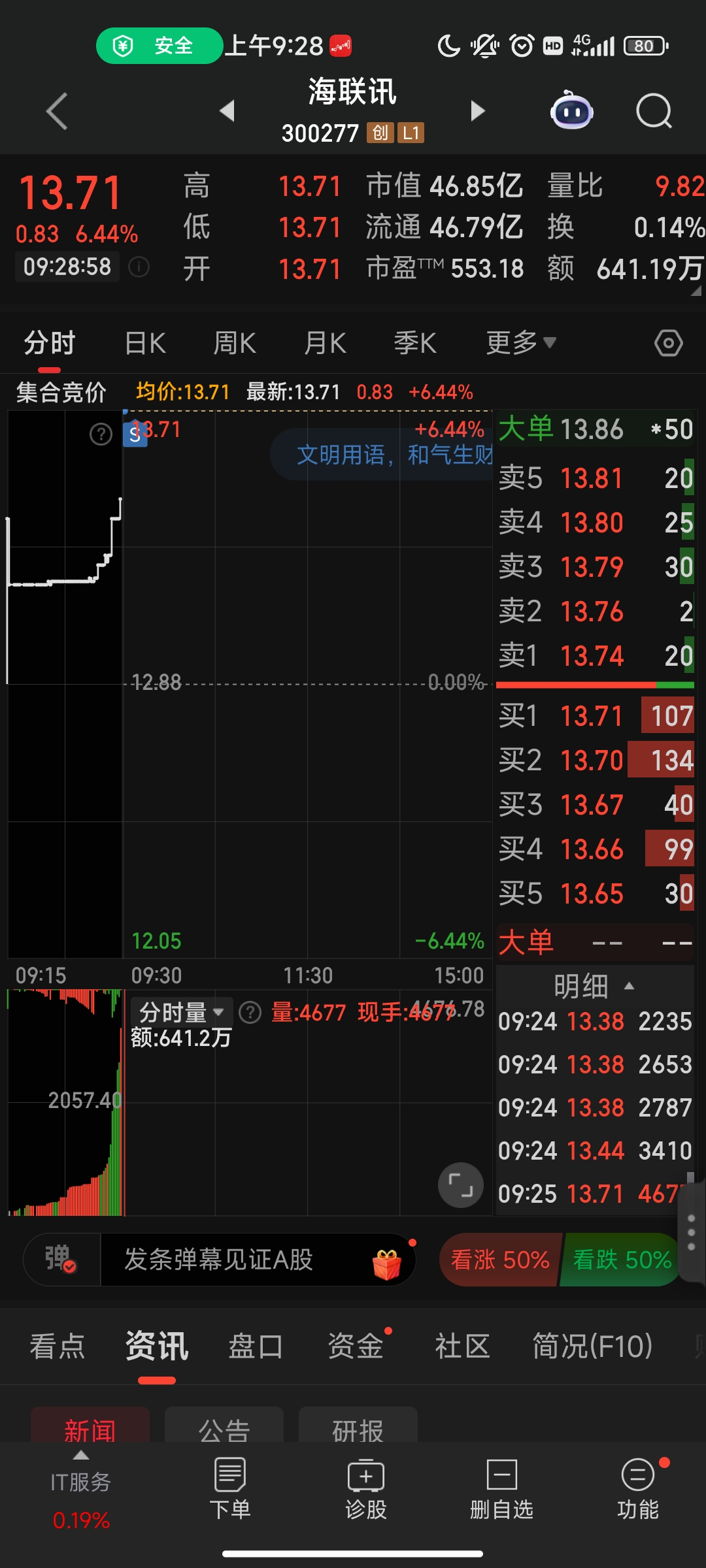Show the 月K chart
Screen dimensions: 706x1568
click(325, 343)
